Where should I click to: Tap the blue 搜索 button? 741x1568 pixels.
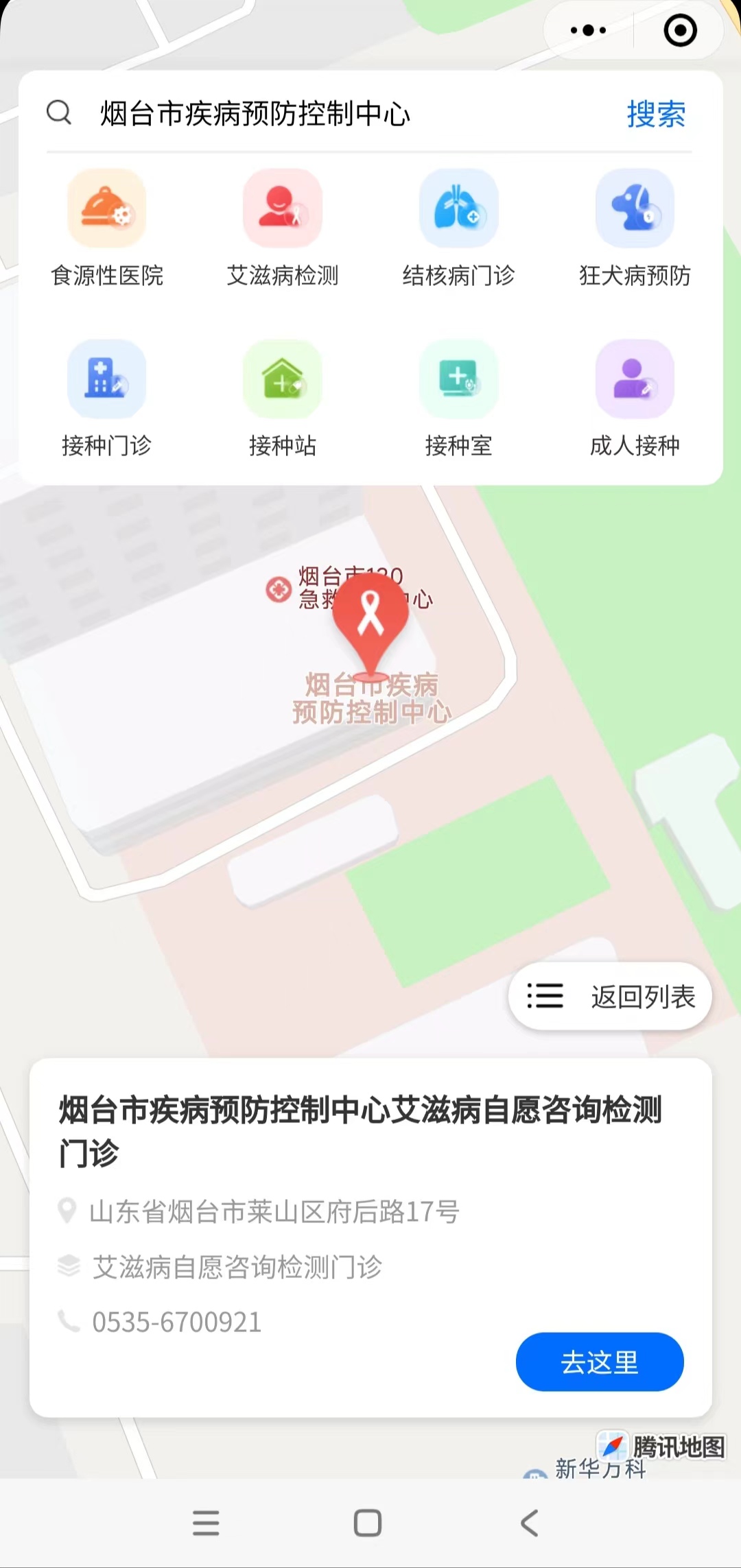pos(655,114)
